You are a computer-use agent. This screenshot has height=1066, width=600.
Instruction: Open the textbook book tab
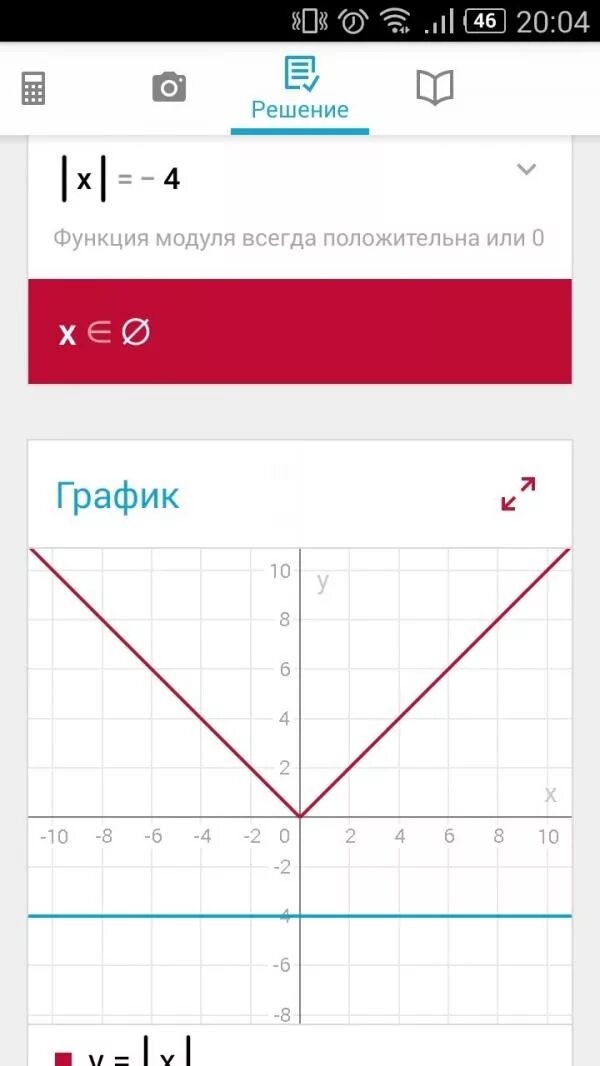tap(434, 88)
